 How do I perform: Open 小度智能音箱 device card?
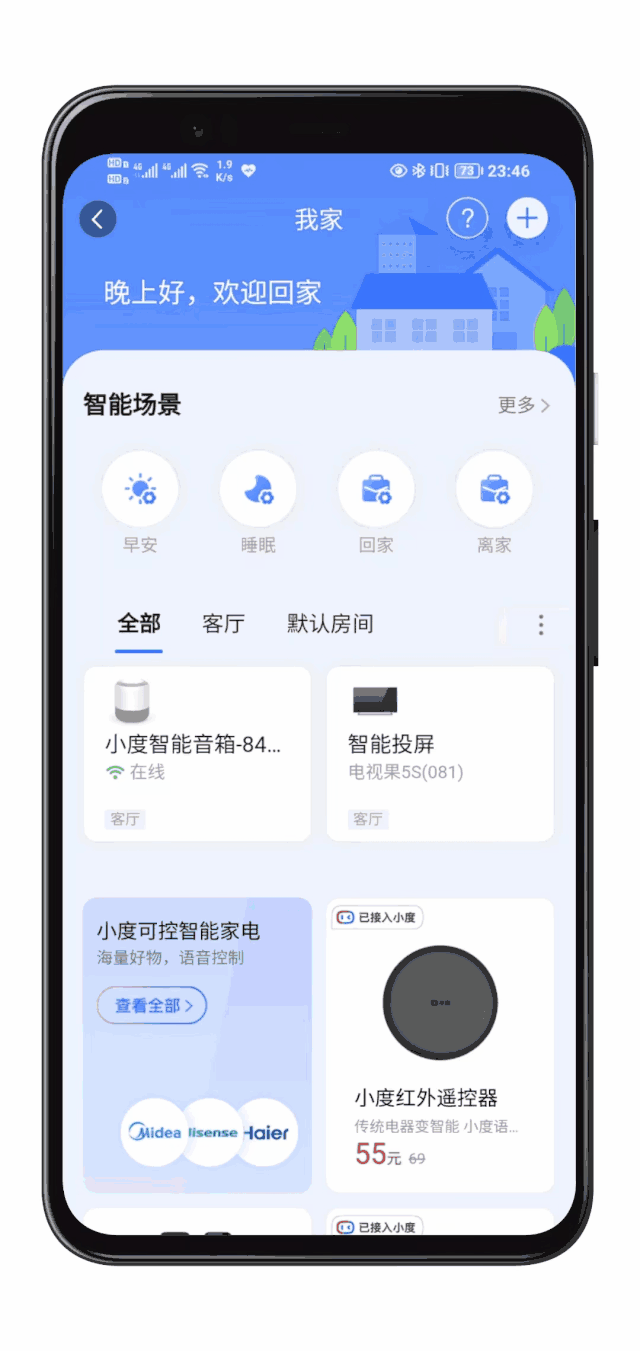197,754
